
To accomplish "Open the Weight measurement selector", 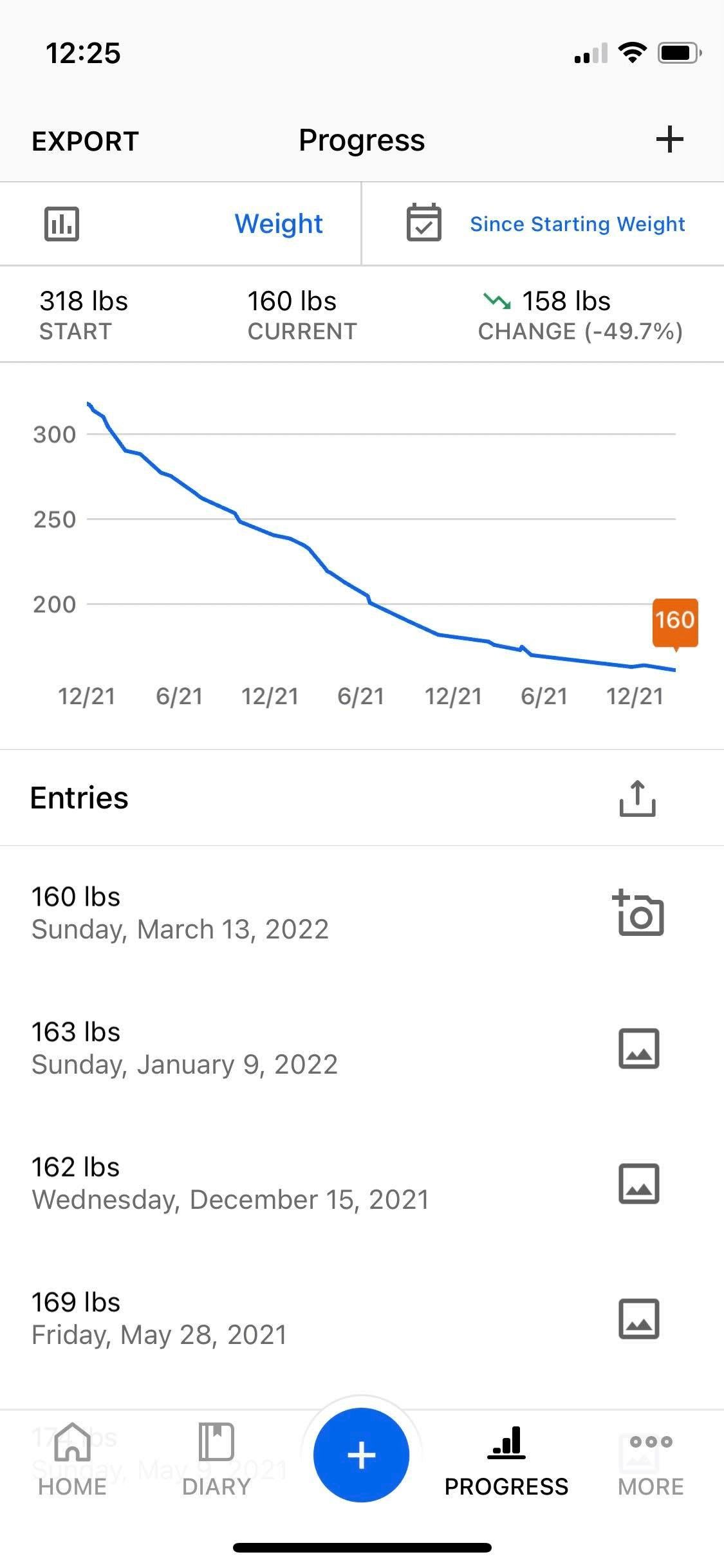I will tap(180, 224).
